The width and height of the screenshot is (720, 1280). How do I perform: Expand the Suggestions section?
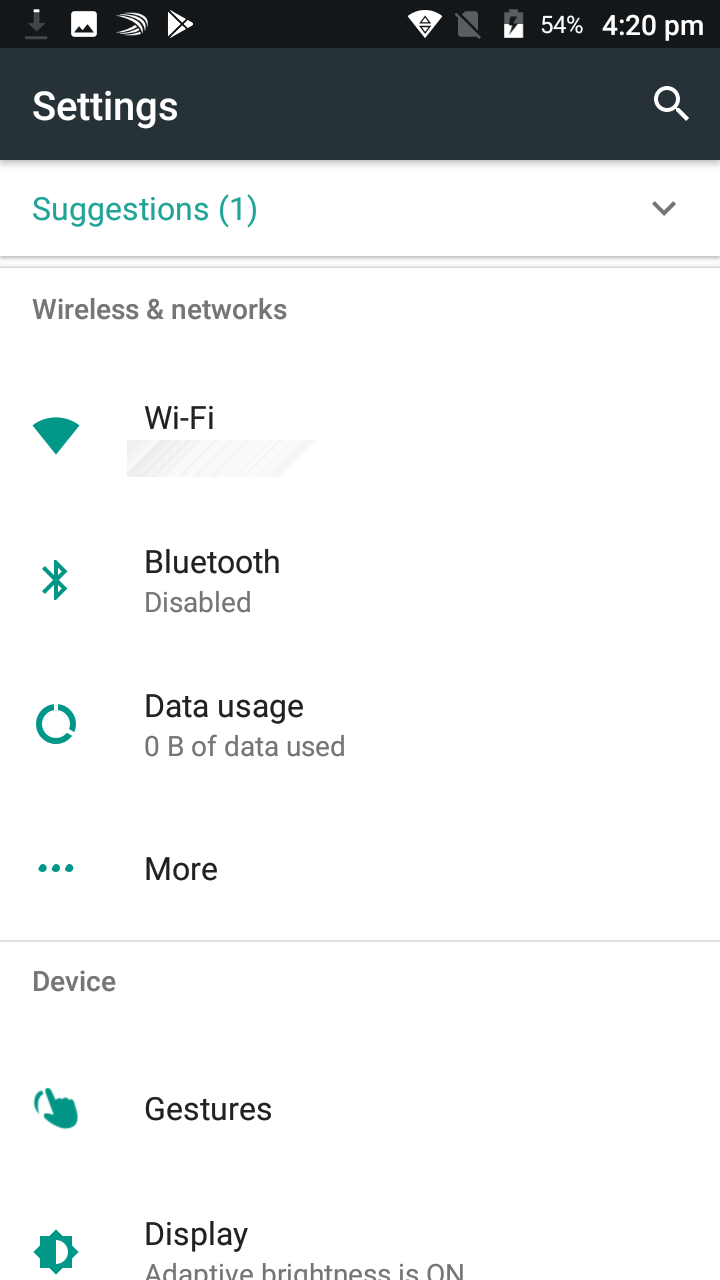coord(360,209)
